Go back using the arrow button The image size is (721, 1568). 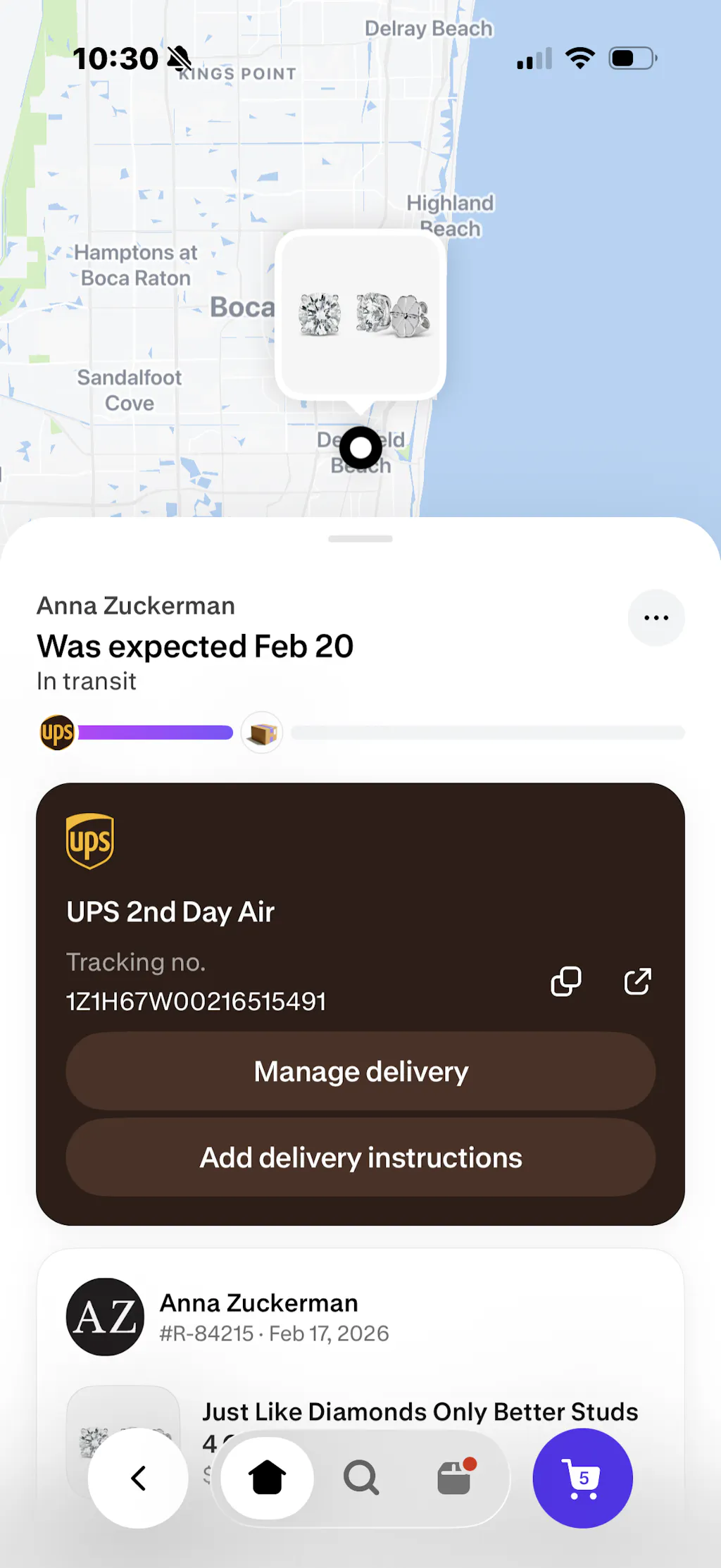click(138, 1478)
